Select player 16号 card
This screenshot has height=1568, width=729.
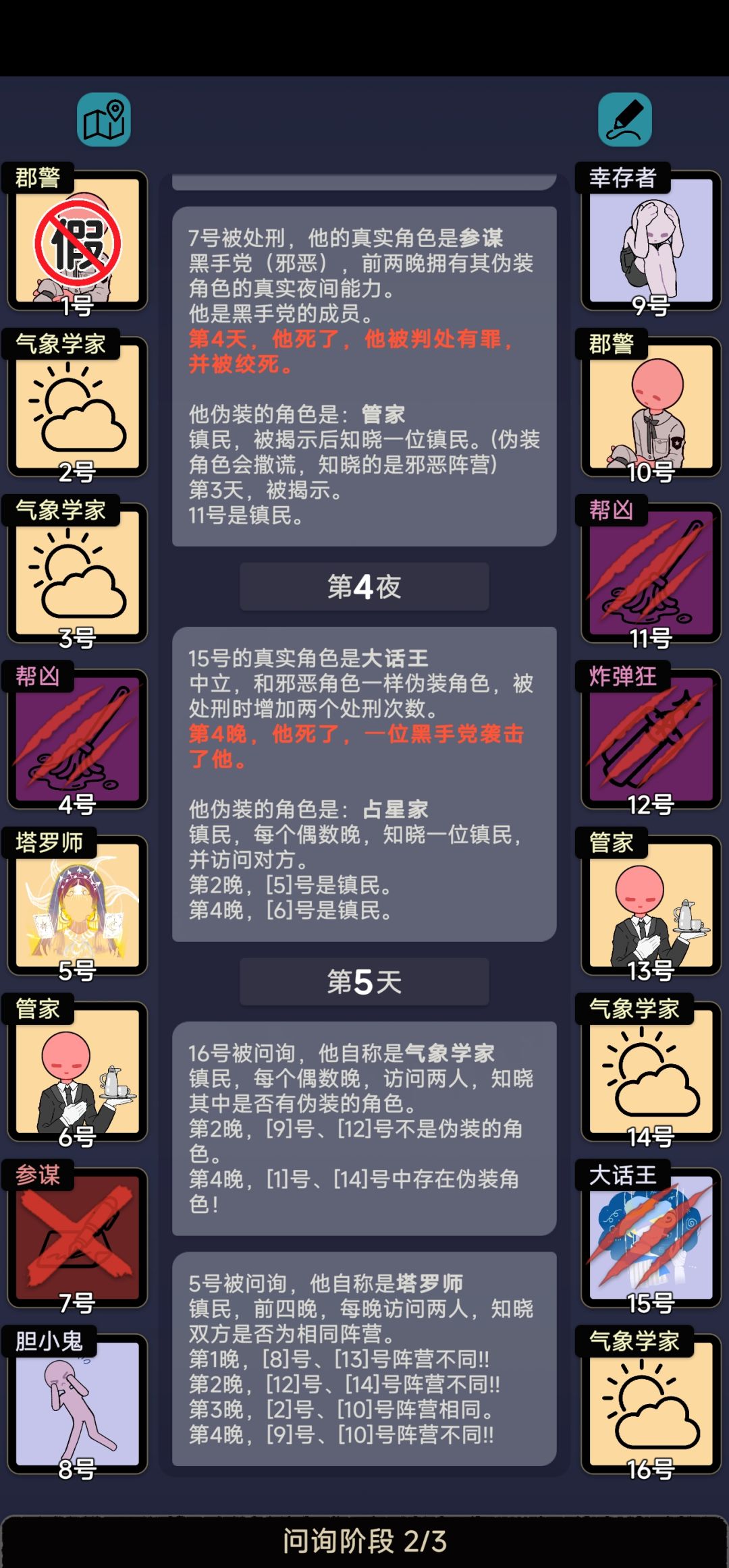click(651, 1403)
